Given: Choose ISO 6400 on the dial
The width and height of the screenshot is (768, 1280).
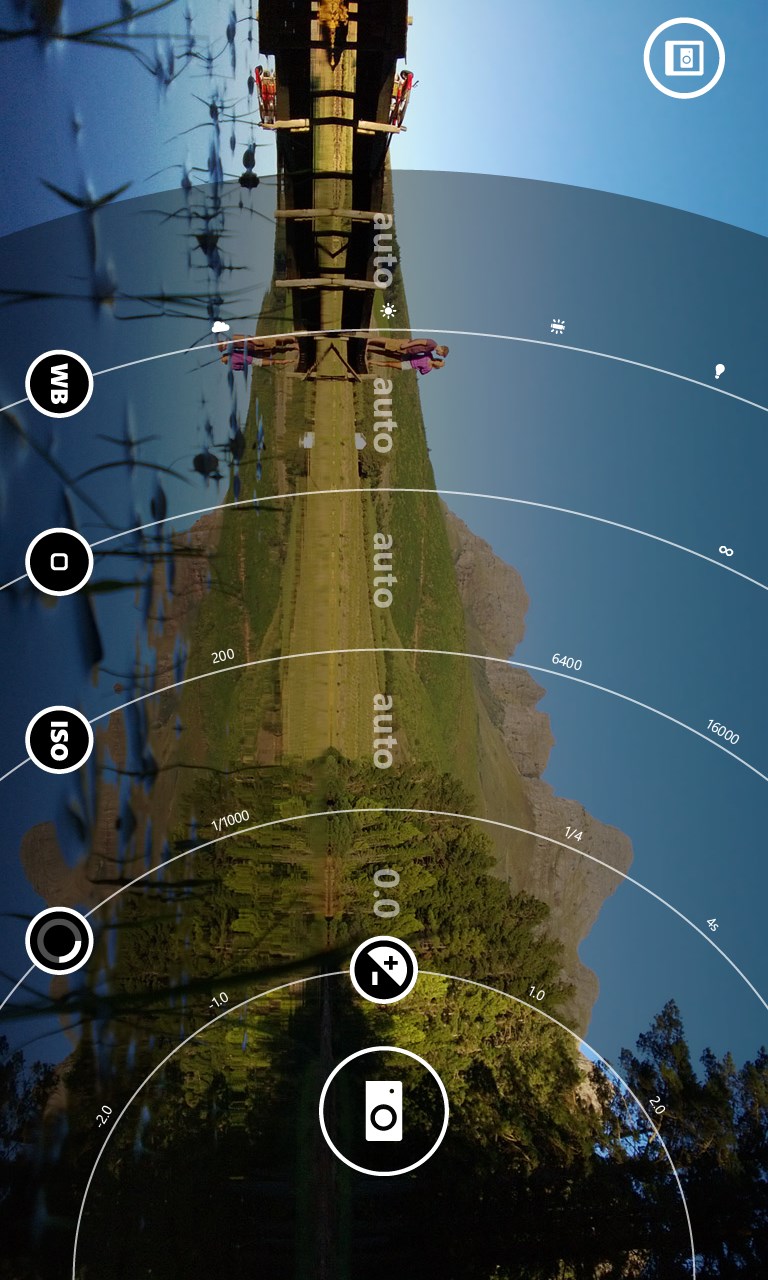Looking at the screenshot, I should pos(566,662).
